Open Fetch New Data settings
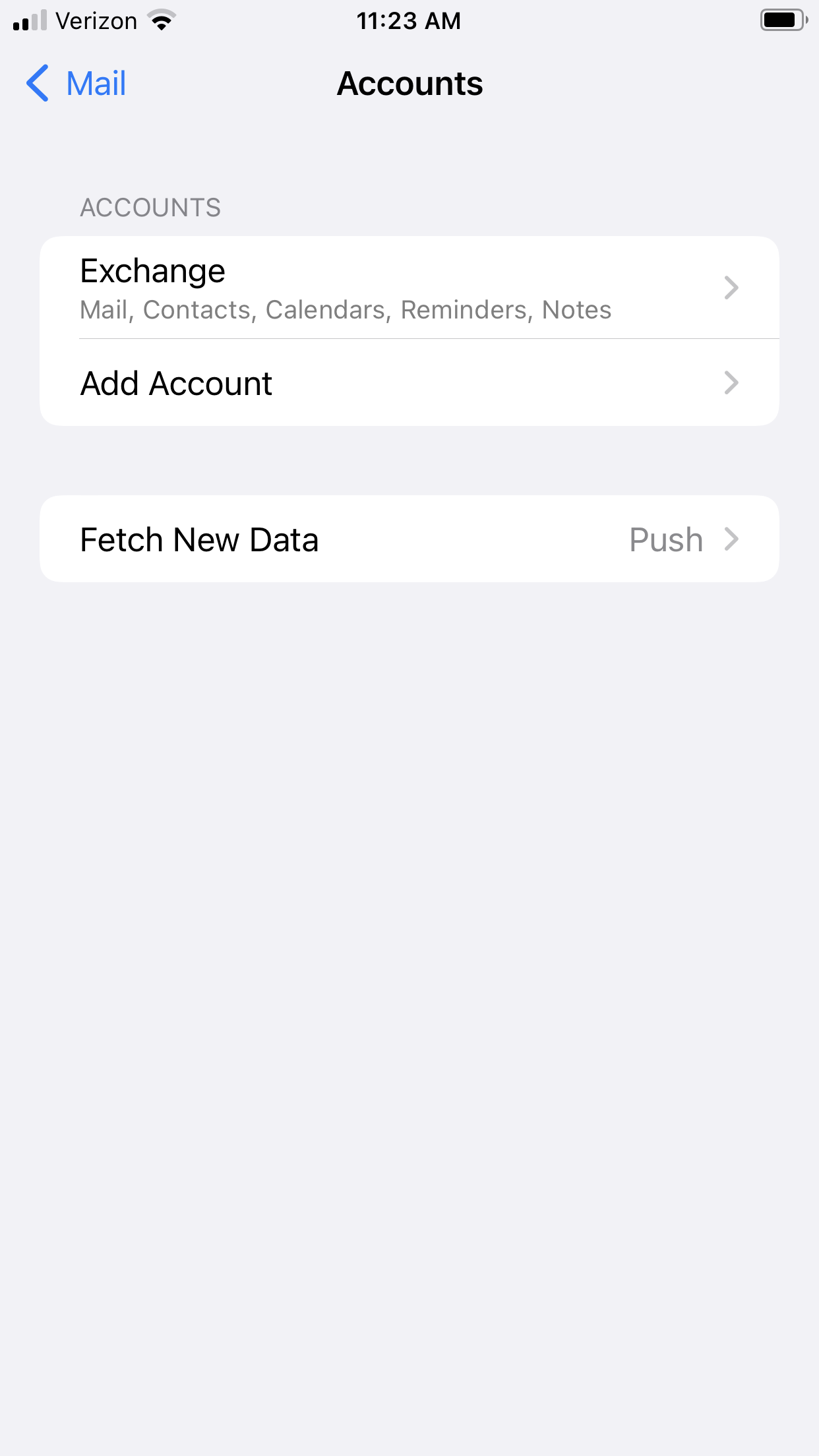This screenshot has width=819, height=1456. [409, 539]
